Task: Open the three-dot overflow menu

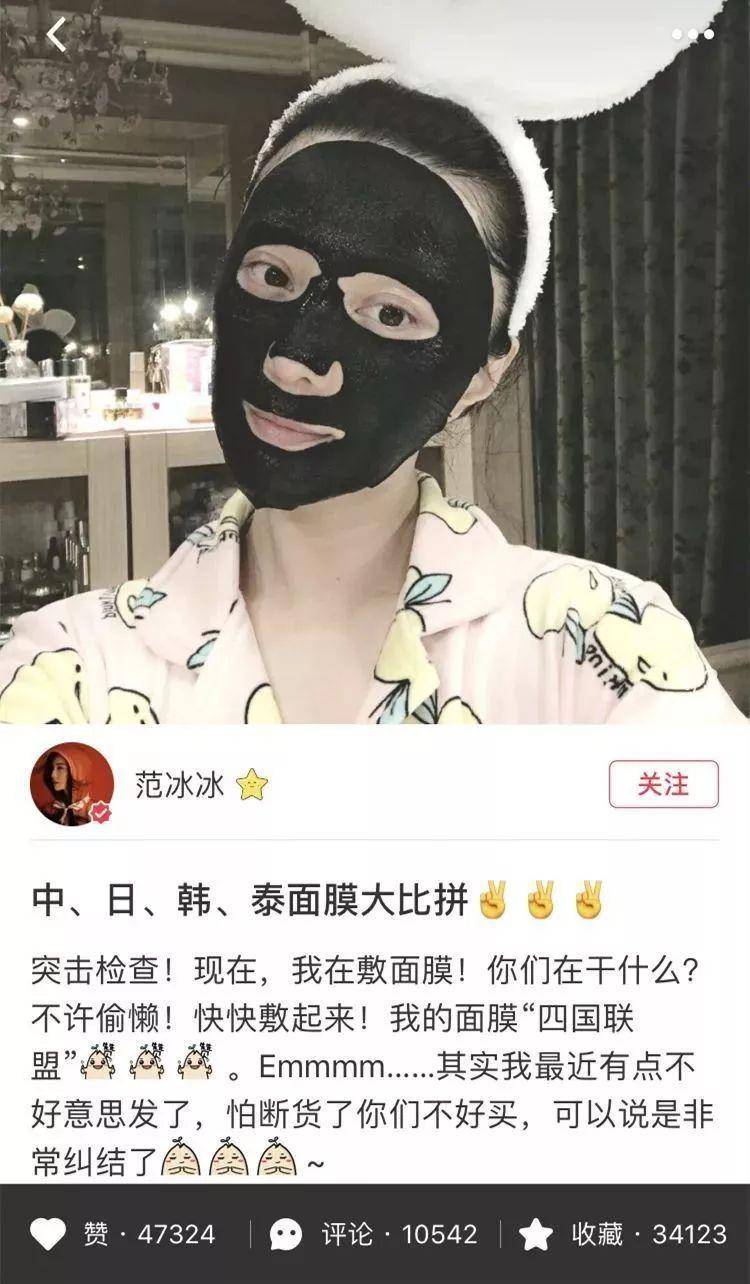Action: pos(693,35)
